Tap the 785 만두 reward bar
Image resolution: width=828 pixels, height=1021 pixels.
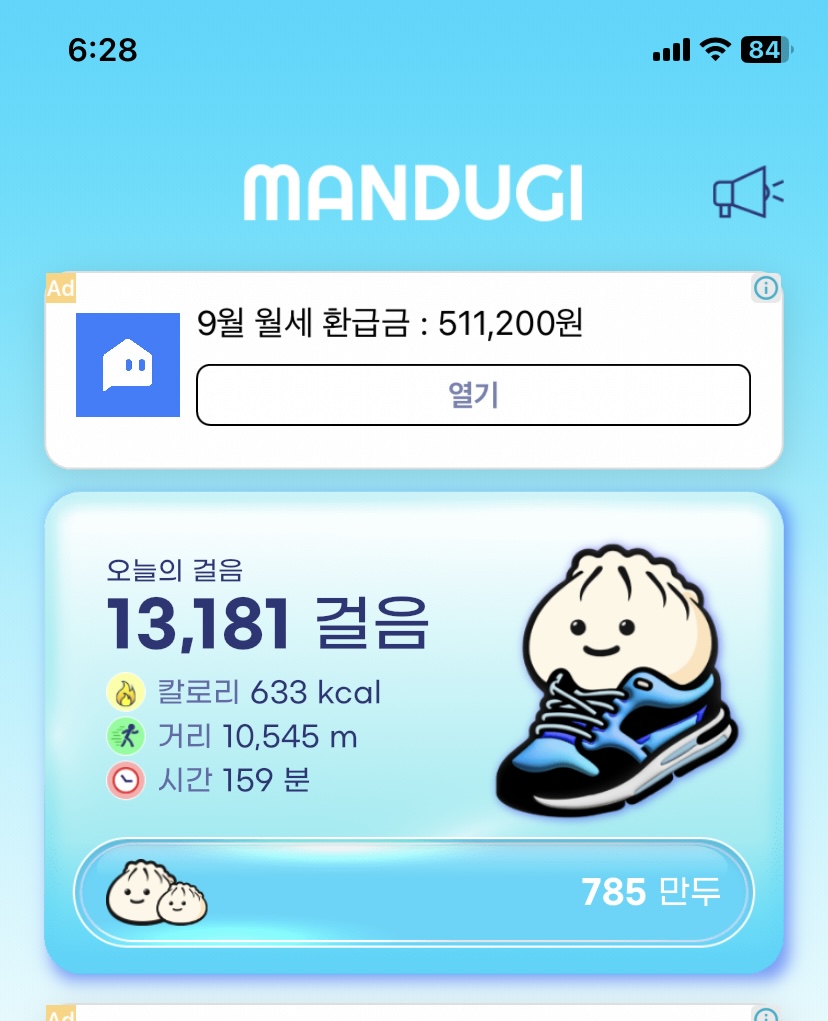pos(413,891)
